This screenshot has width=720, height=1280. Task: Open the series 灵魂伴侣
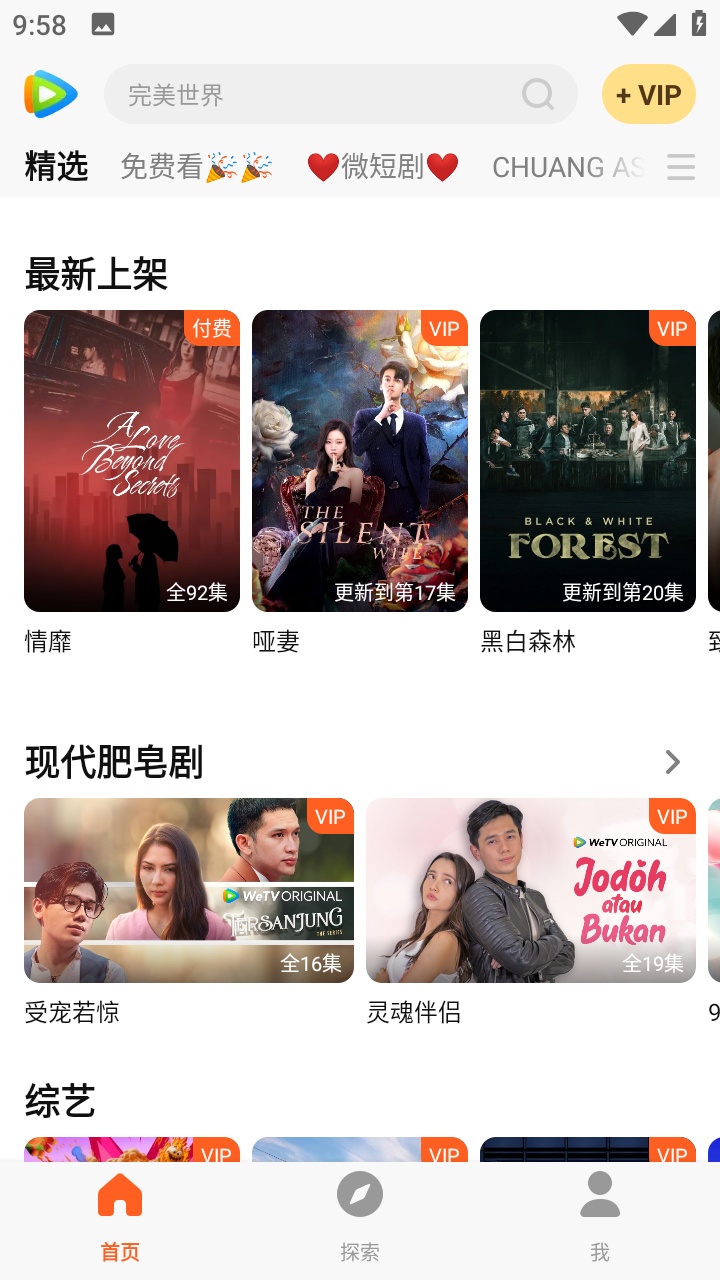(531, 890)
